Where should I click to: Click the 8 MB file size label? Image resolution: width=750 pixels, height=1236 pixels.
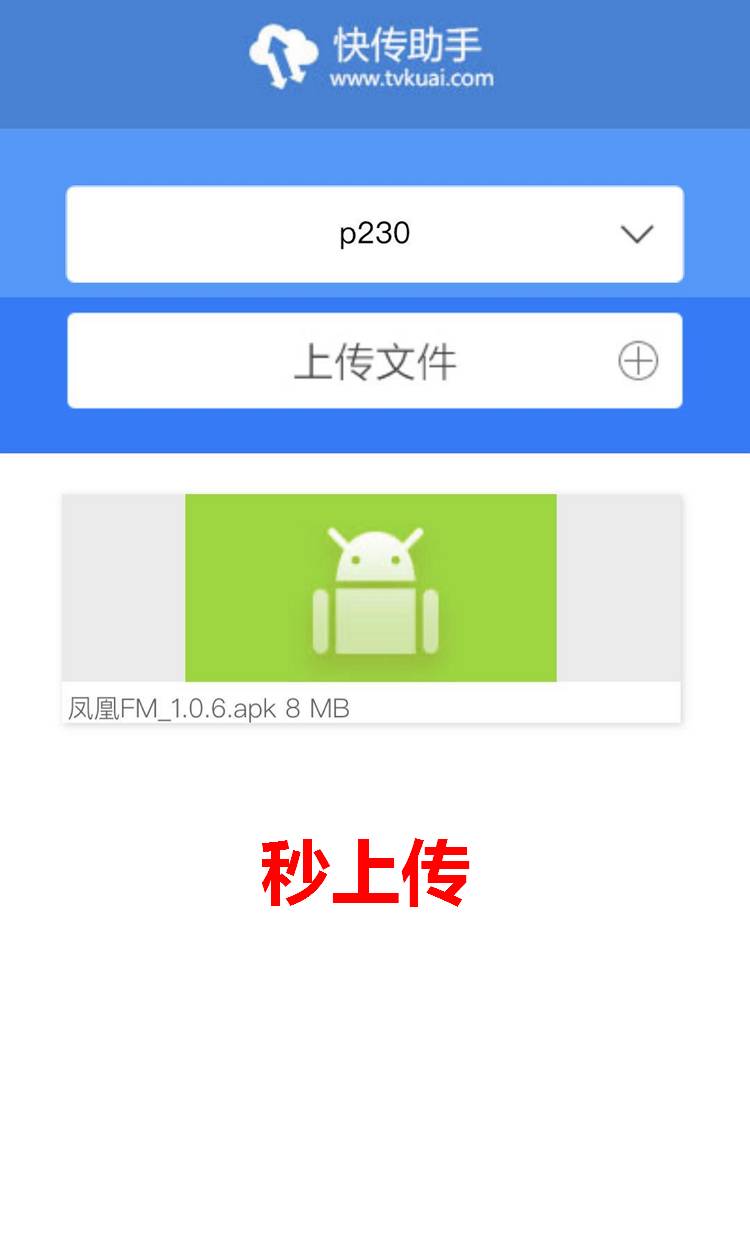pos(316,708)
